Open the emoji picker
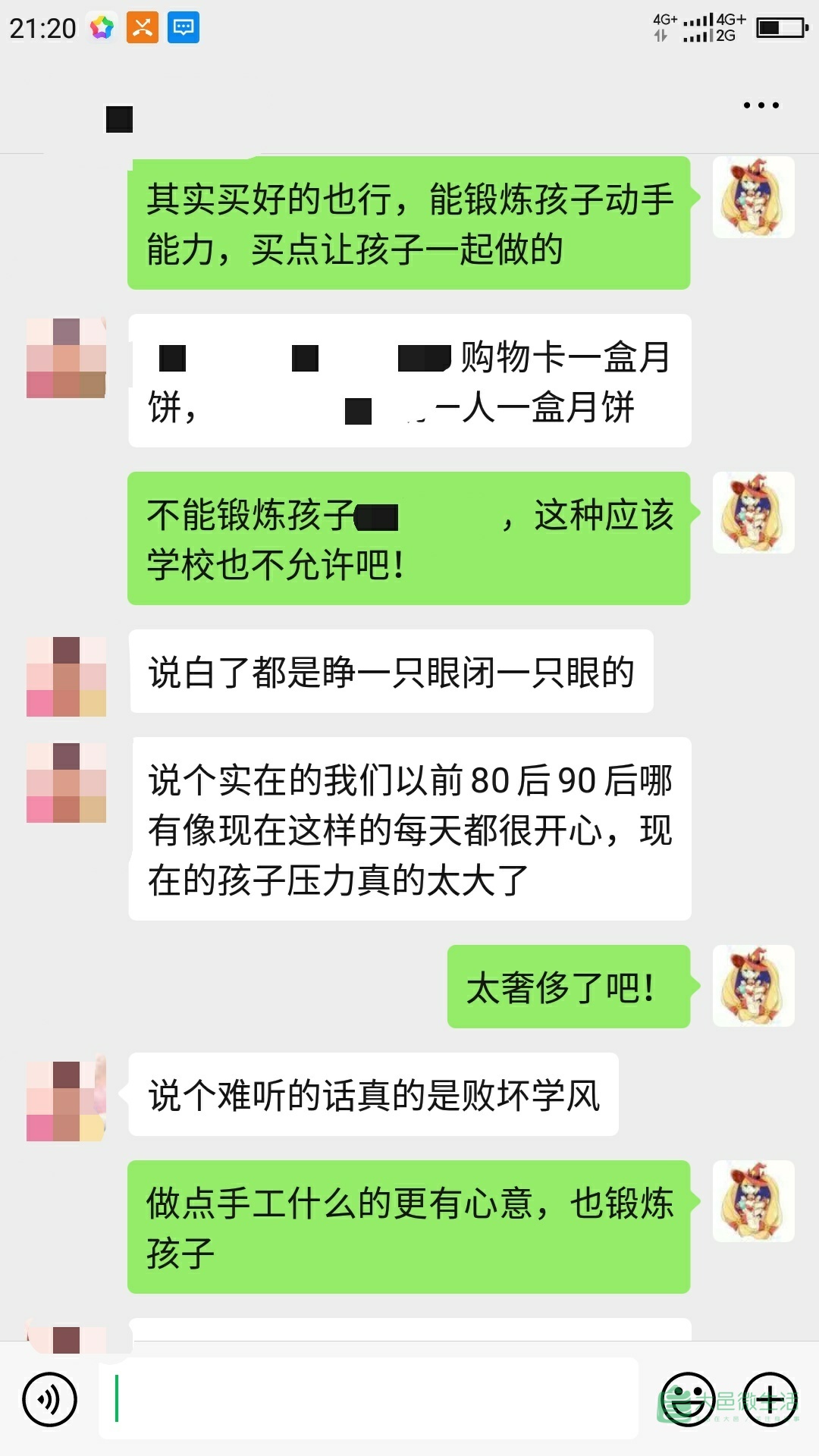819x1456 pixels. pyautogui.click(x=688, y=1399)
